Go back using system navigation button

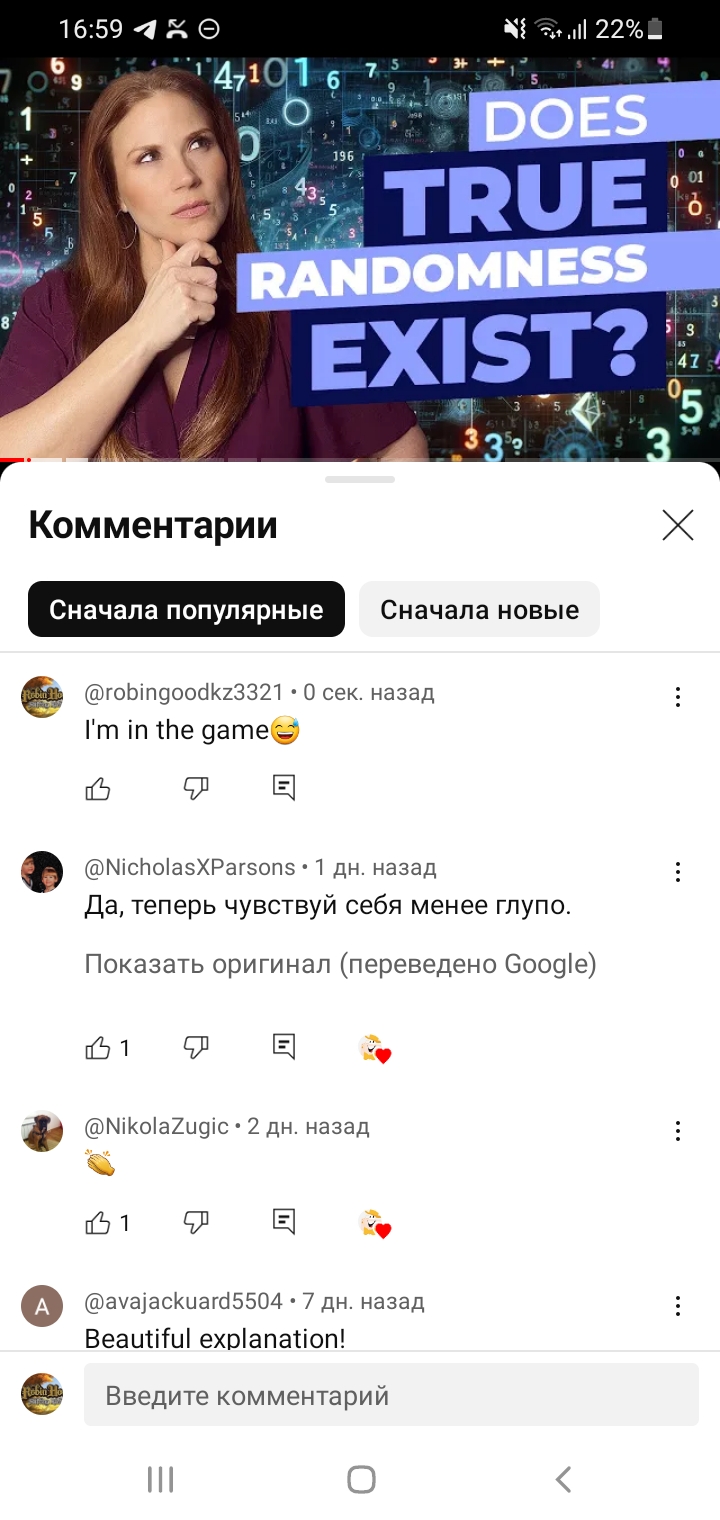pyautogui.click(x=563, y=1479)
